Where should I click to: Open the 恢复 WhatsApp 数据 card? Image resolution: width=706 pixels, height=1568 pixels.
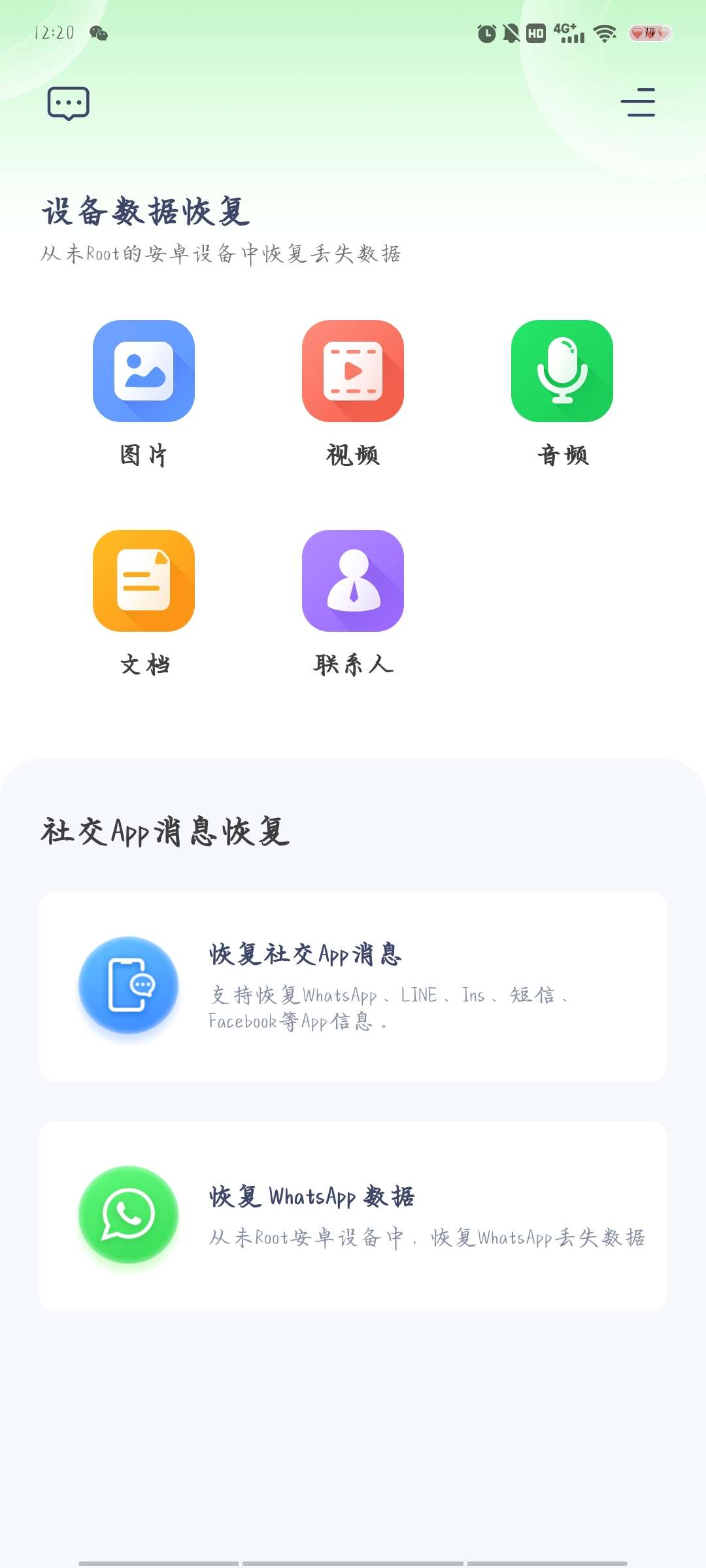tap(353, 1216)
